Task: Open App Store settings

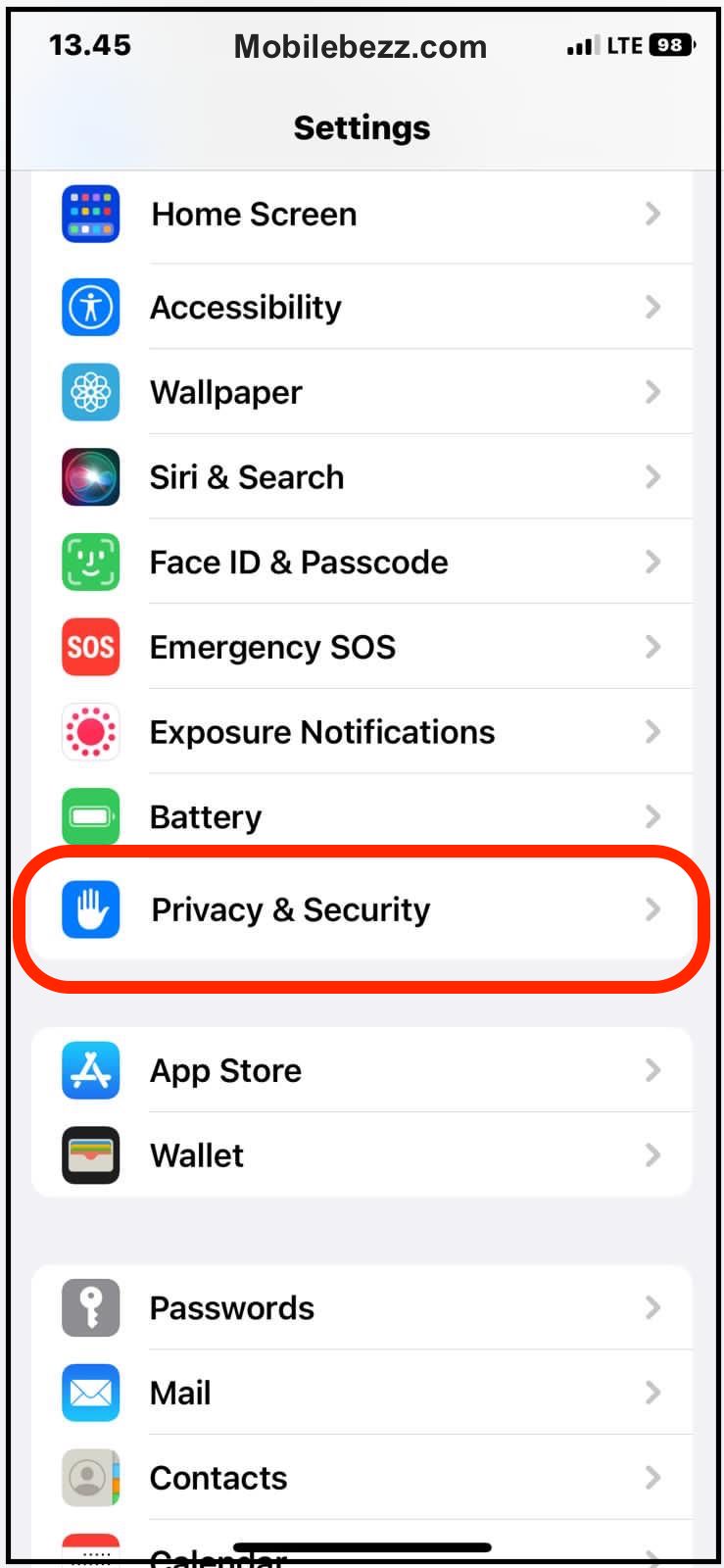Action: pos(361,1071)
